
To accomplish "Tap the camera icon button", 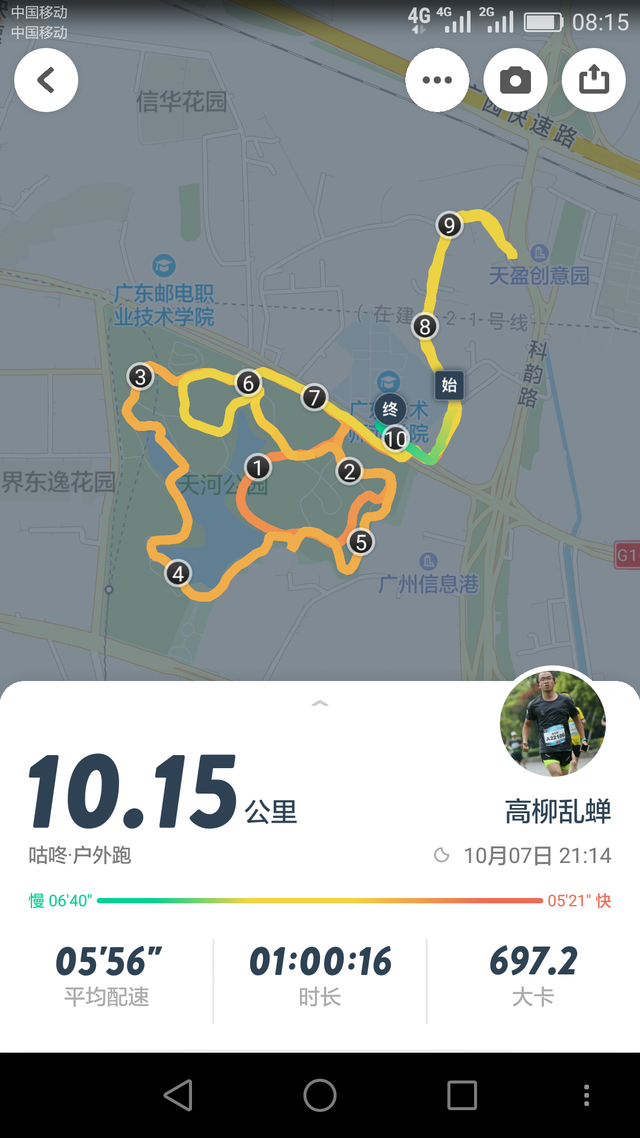I will [515, 80].
